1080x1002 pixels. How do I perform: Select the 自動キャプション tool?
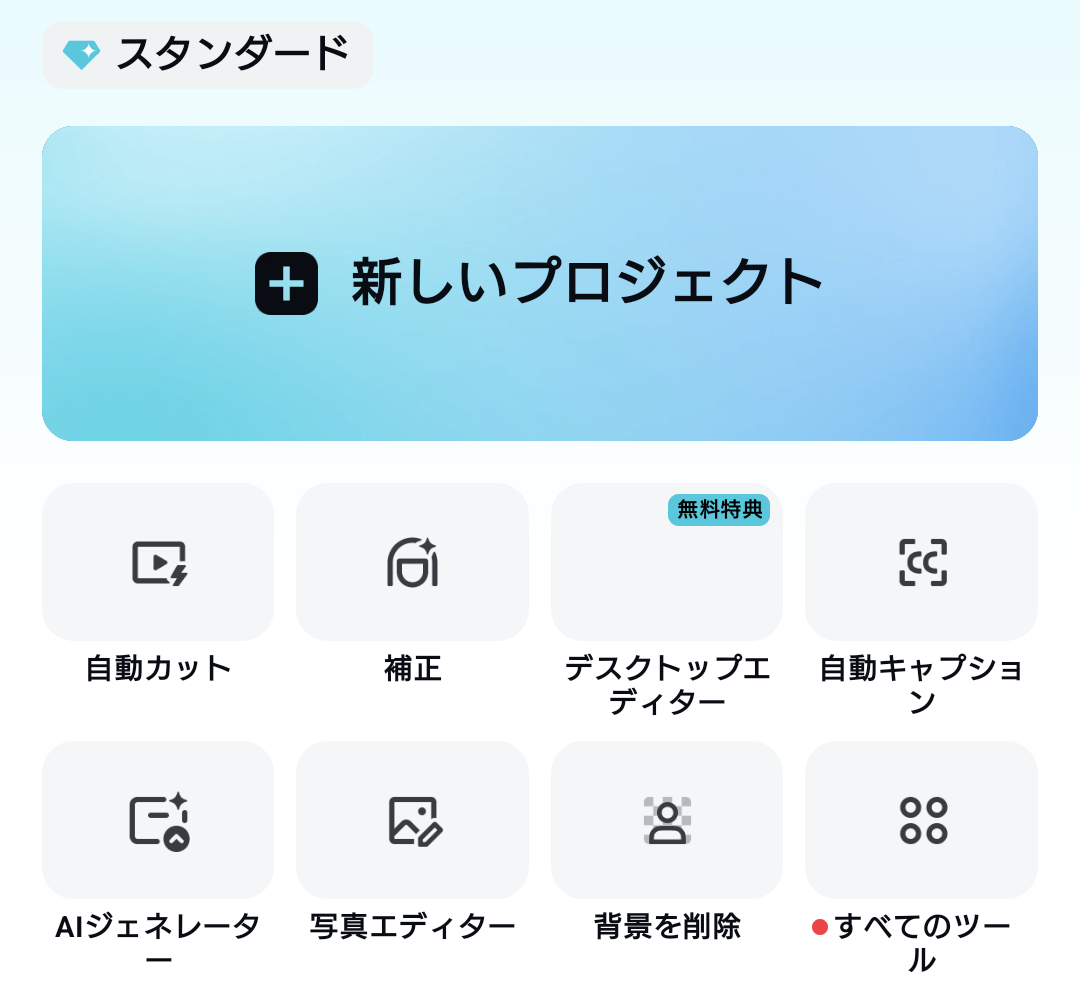click(x=921, y=562)
